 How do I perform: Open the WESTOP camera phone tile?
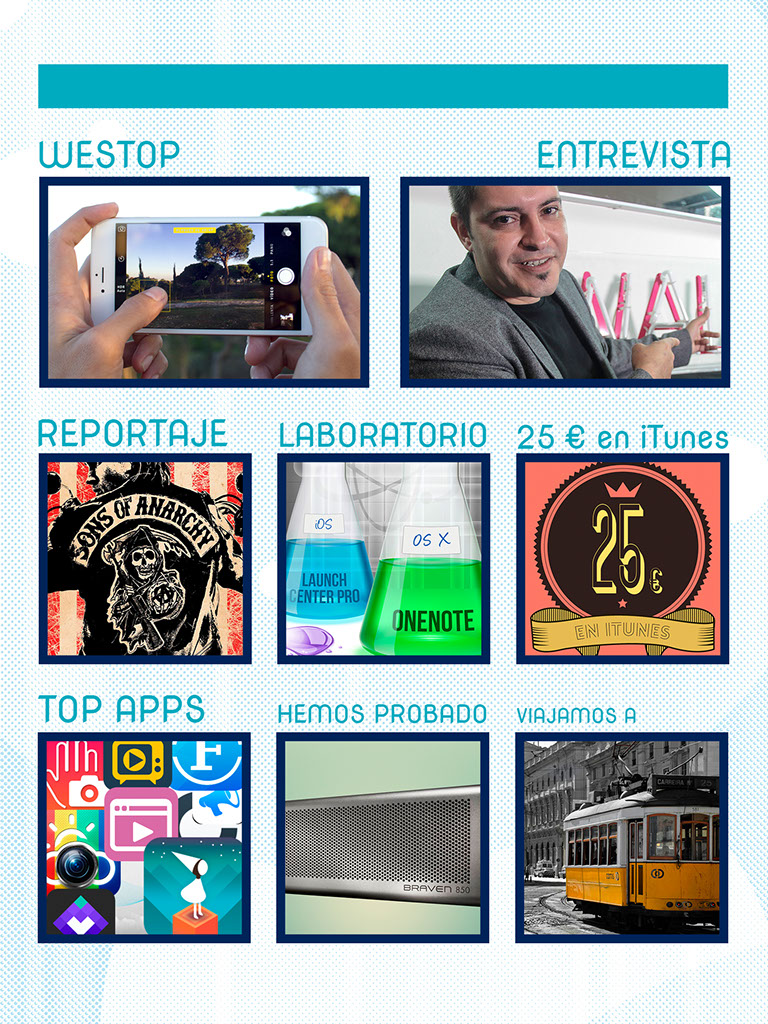coord(204,282)
